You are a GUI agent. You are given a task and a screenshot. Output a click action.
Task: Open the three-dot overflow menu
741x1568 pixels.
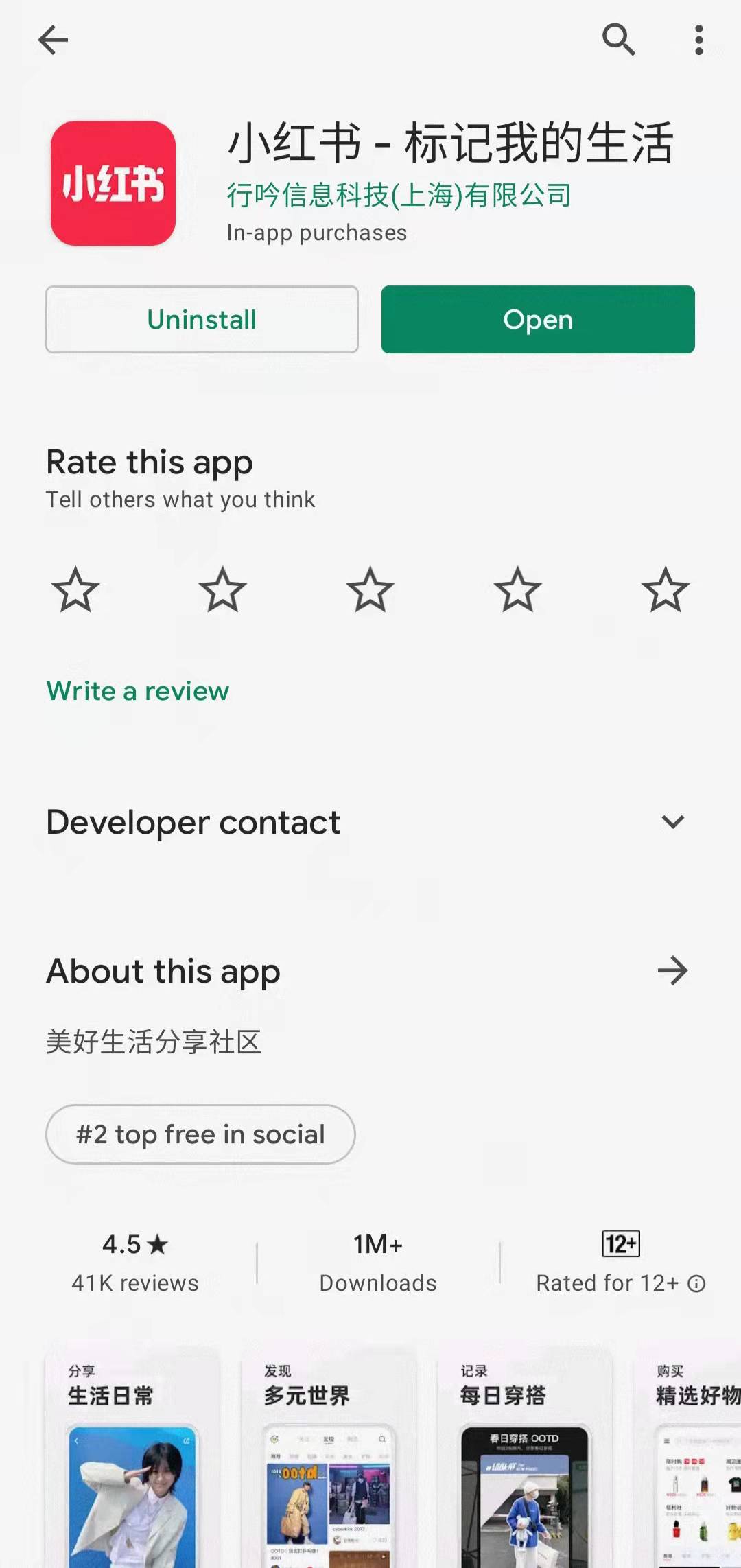tap(698, 40)
